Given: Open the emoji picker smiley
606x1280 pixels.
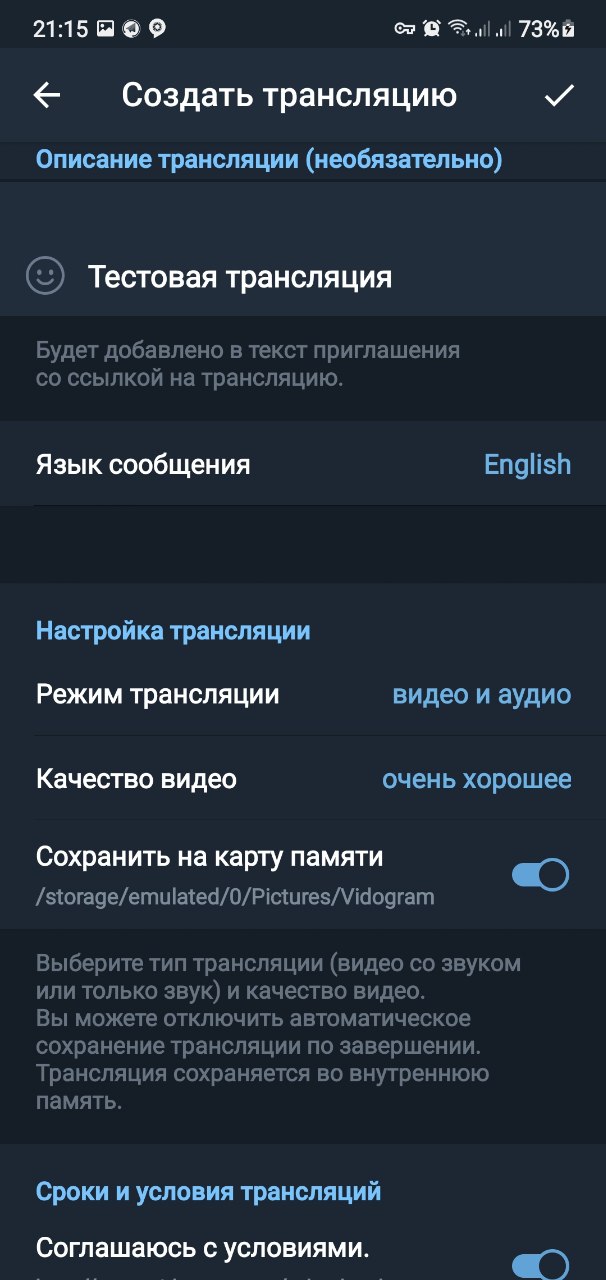Looking at the screenshot, I should click(x=45, y=275).
